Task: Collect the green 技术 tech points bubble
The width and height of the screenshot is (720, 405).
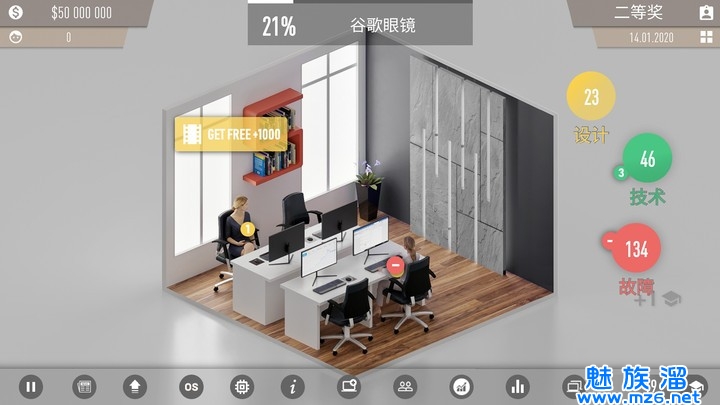Action: point(647,160)
